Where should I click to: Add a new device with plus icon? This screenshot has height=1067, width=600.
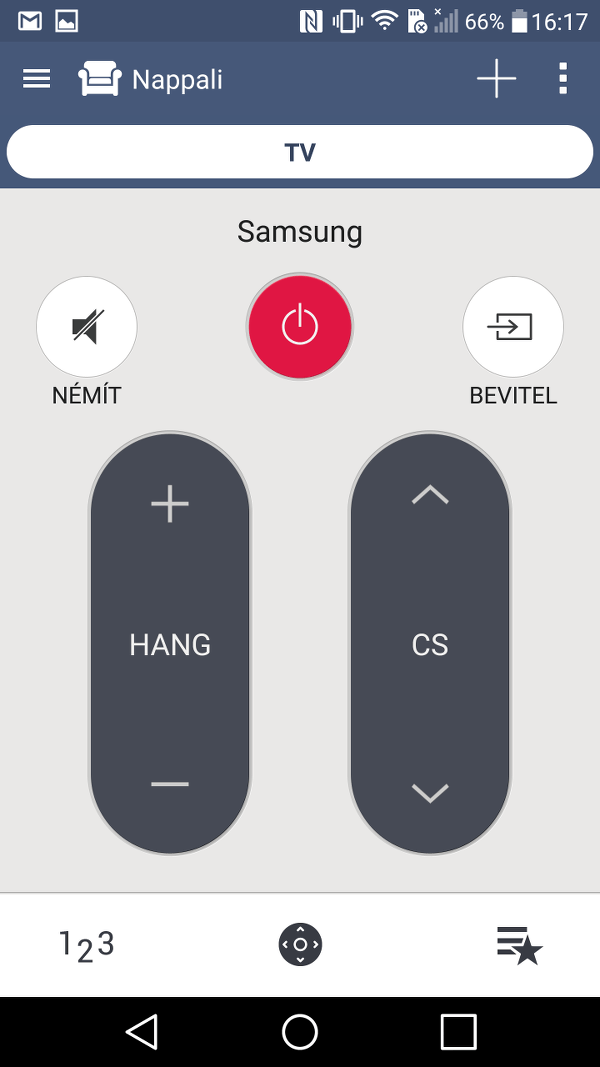[x=496, y=79]
